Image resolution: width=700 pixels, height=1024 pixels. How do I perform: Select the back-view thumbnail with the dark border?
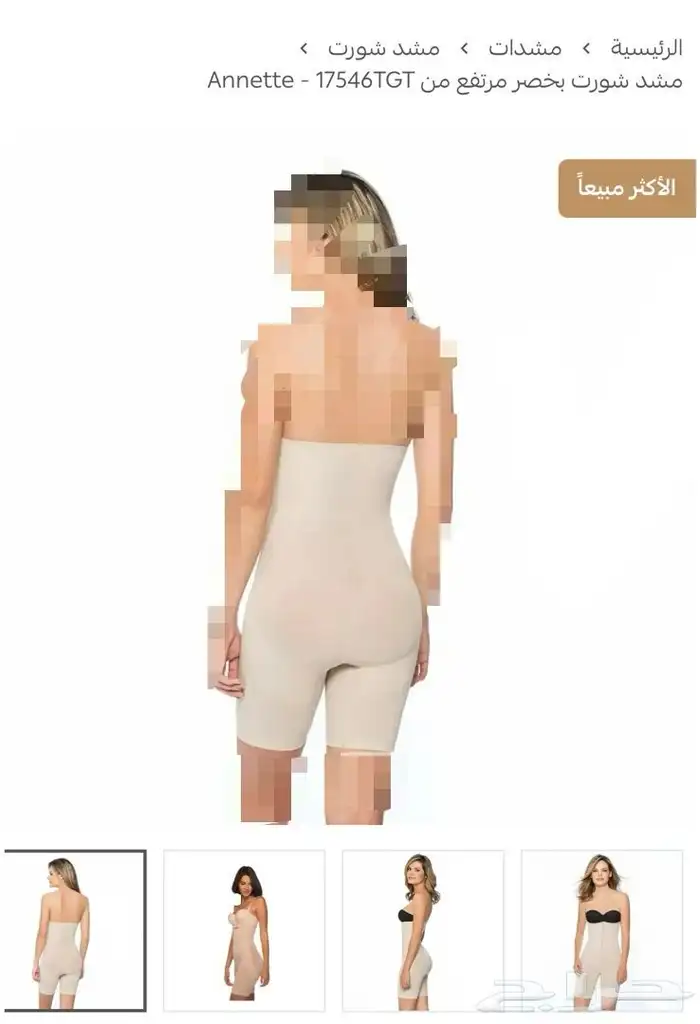74,930
